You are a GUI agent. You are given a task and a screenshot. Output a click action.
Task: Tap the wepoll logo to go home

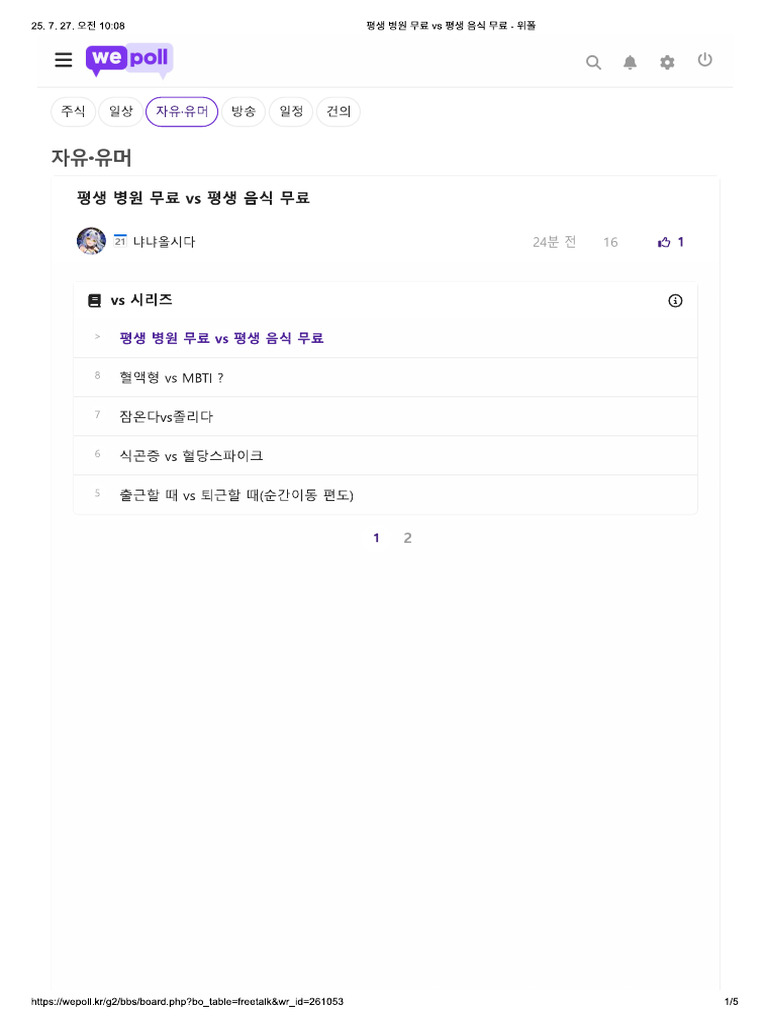(129, 60)
